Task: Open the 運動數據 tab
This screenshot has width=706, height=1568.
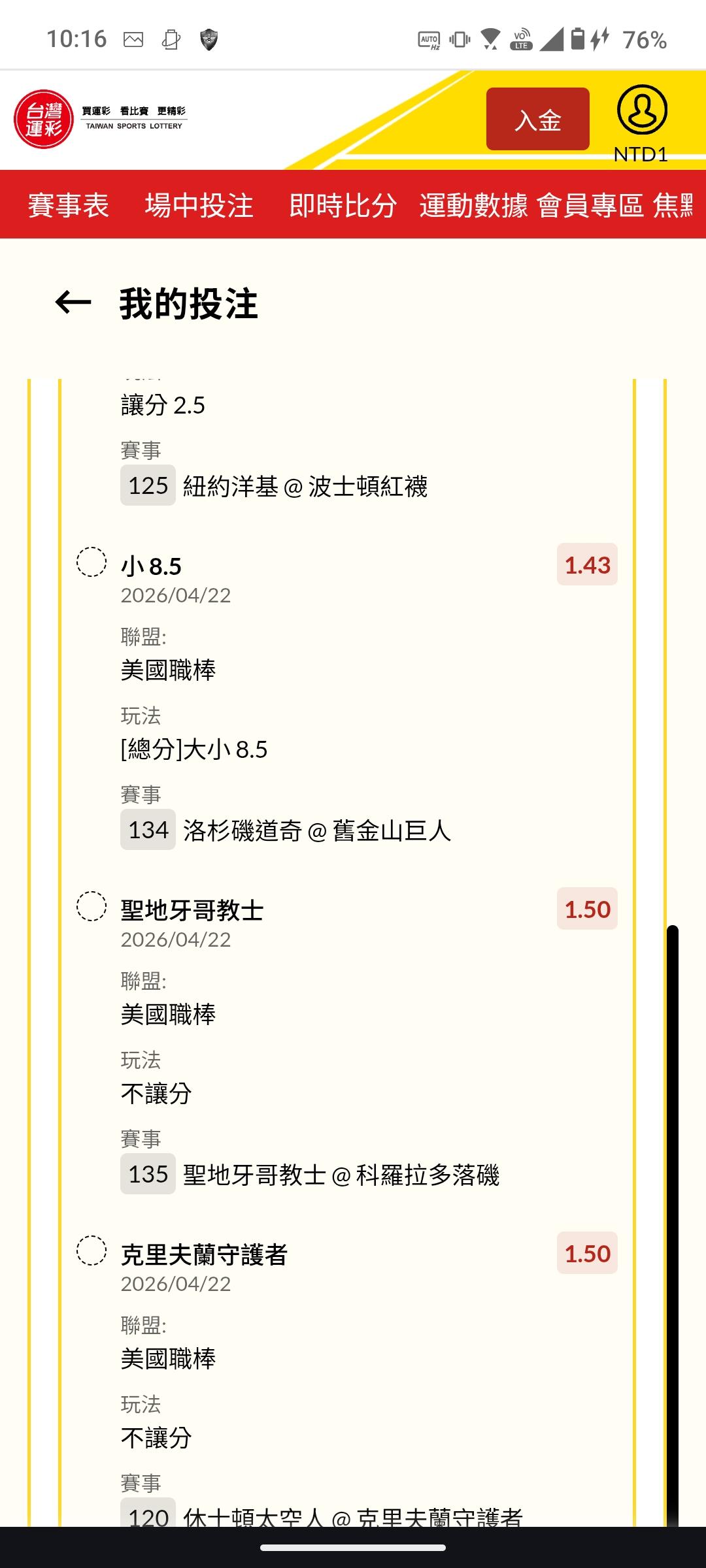Action: pos(474,205)
